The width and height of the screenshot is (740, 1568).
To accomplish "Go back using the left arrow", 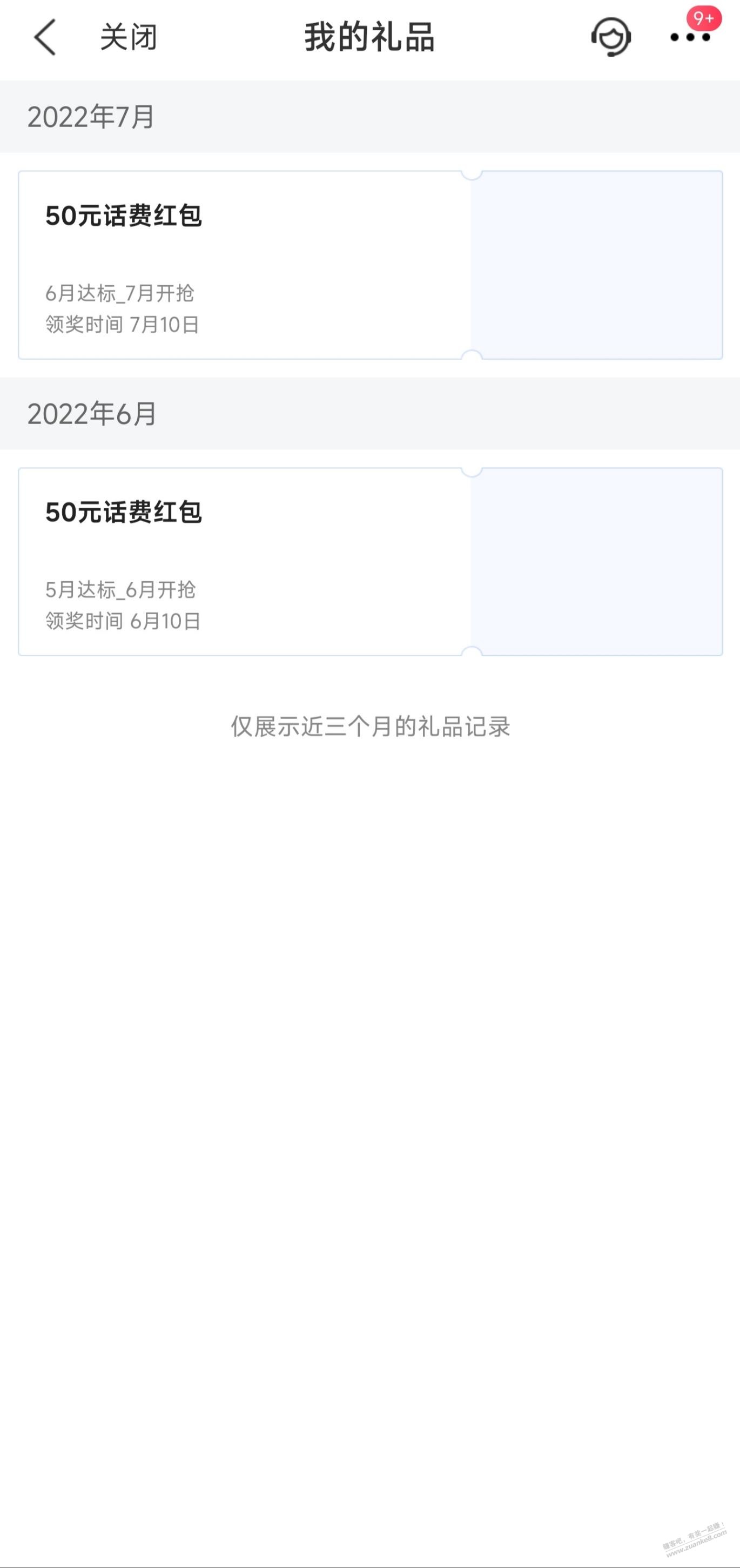I will (x=44, y=37).
